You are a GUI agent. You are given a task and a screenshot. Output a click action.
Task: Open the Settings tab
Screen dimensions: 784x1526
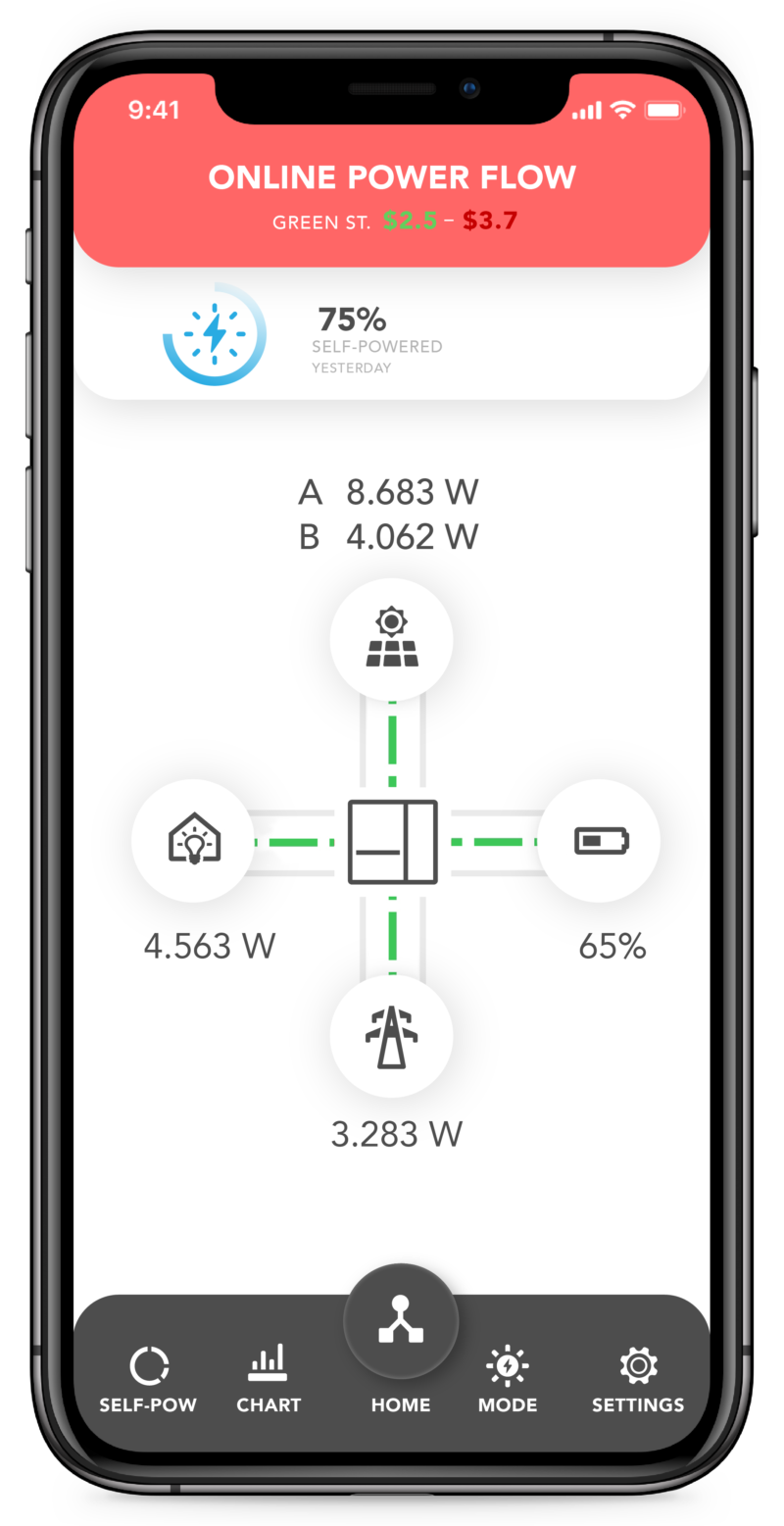pyautogui.click(x=638, y=1379)
